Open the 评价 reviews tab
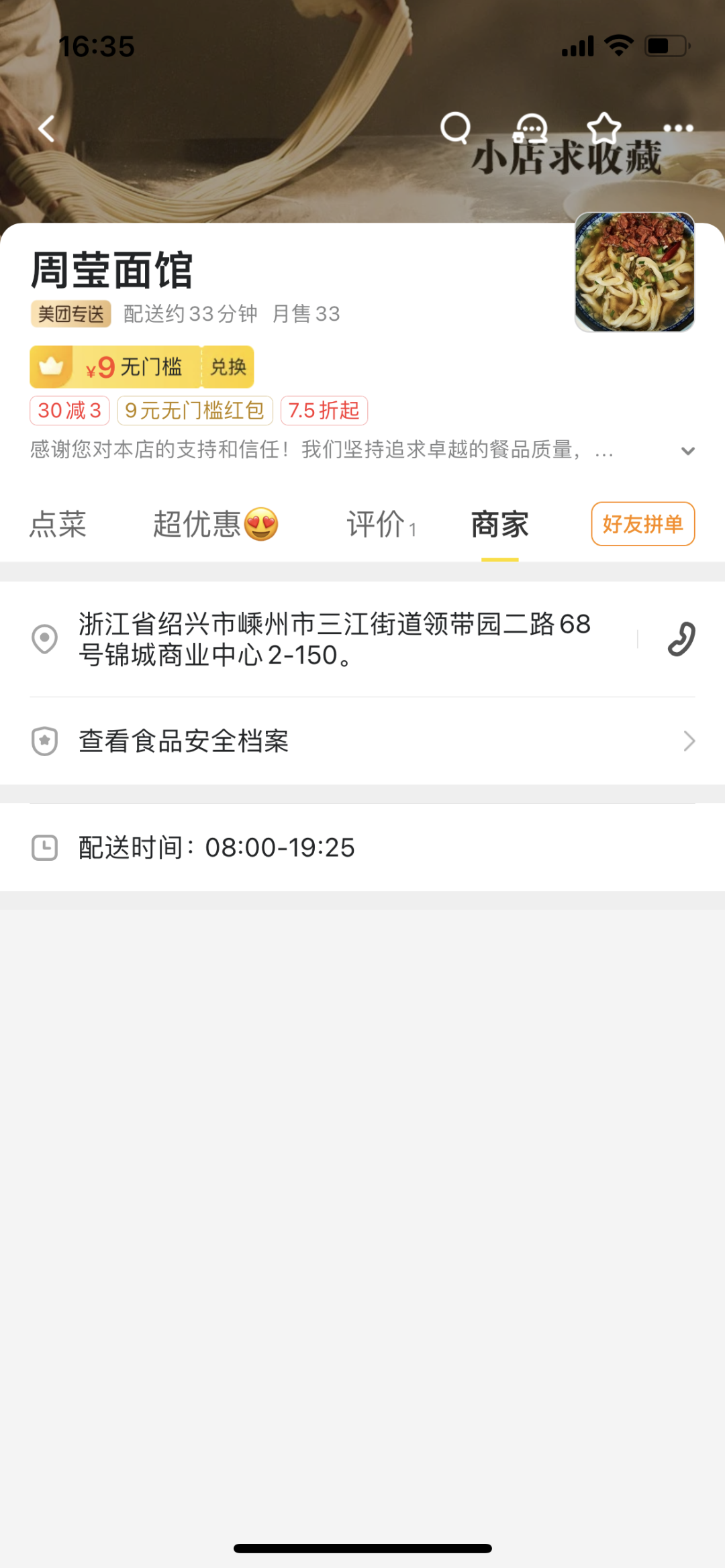The image size is (725, 1568). point(381,524)
